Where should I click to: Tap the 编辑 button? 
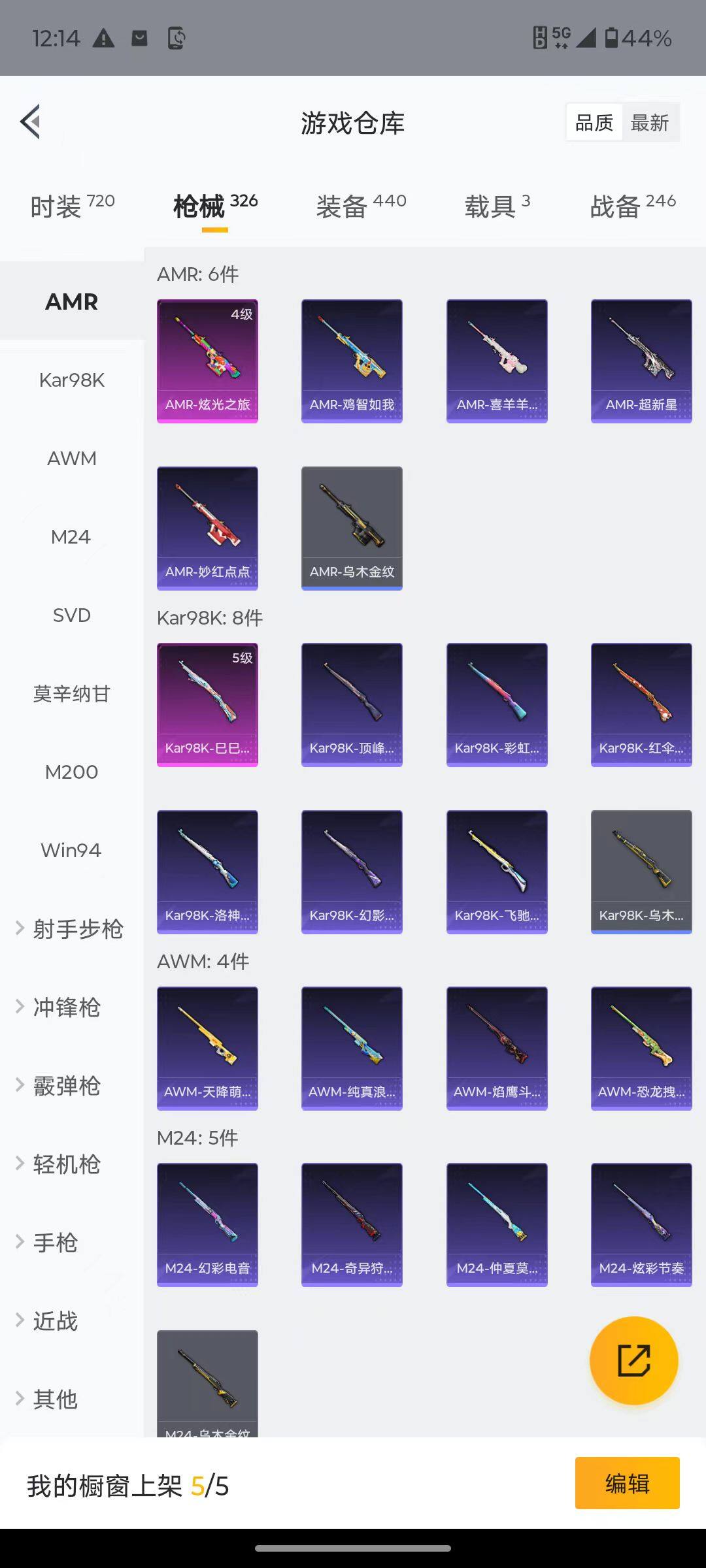pos(627,1483)
